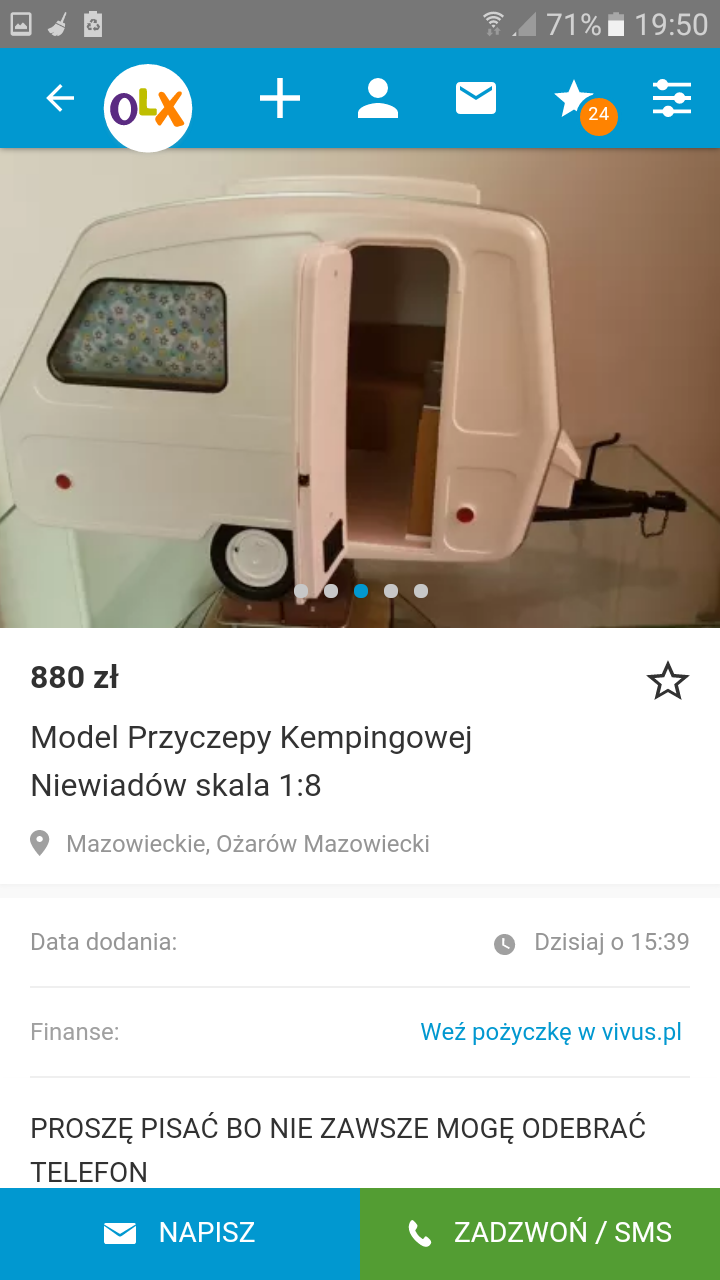720x1280 pixels.
Task: Tap NAPISZ to message the seller
Action: tap(180, 1233)
